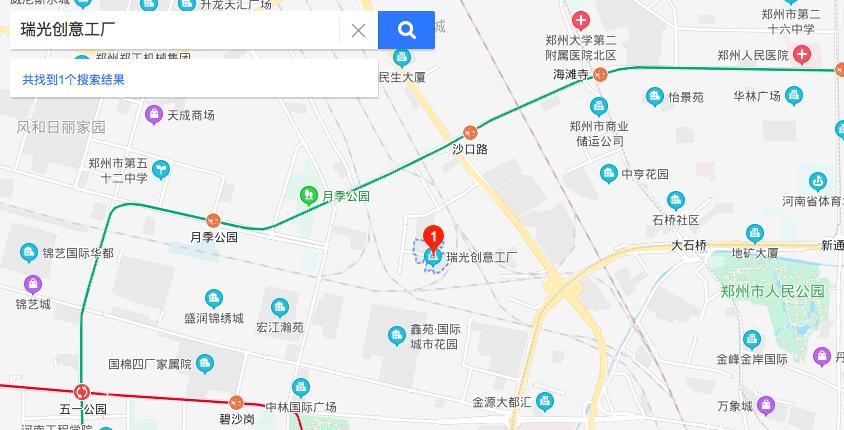The height and width of the screenshot is (430, 844).
Task: Tap the green 月季公园 park marker
Action: point(309,196)
